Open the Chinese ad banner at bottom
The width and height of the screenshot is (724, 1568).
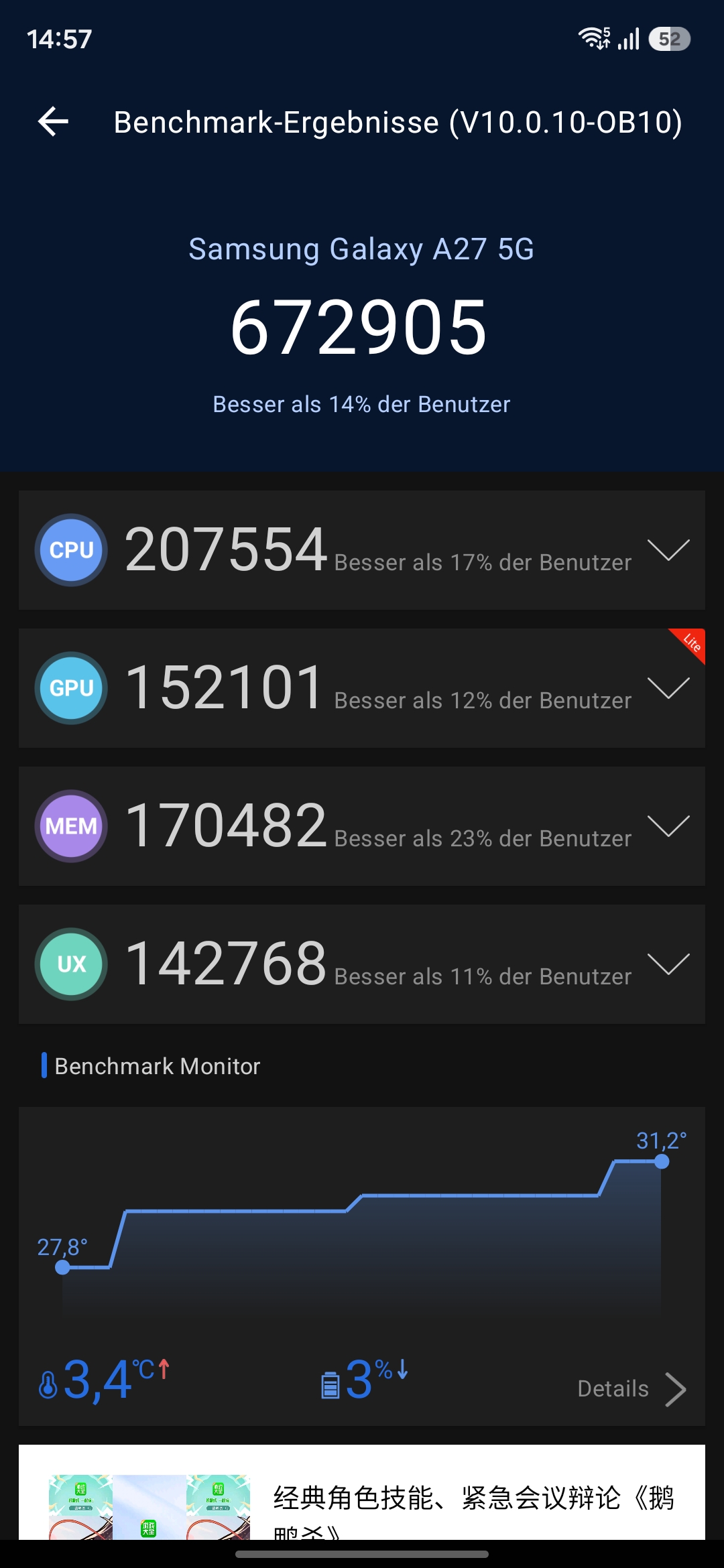coord(362,1492)
